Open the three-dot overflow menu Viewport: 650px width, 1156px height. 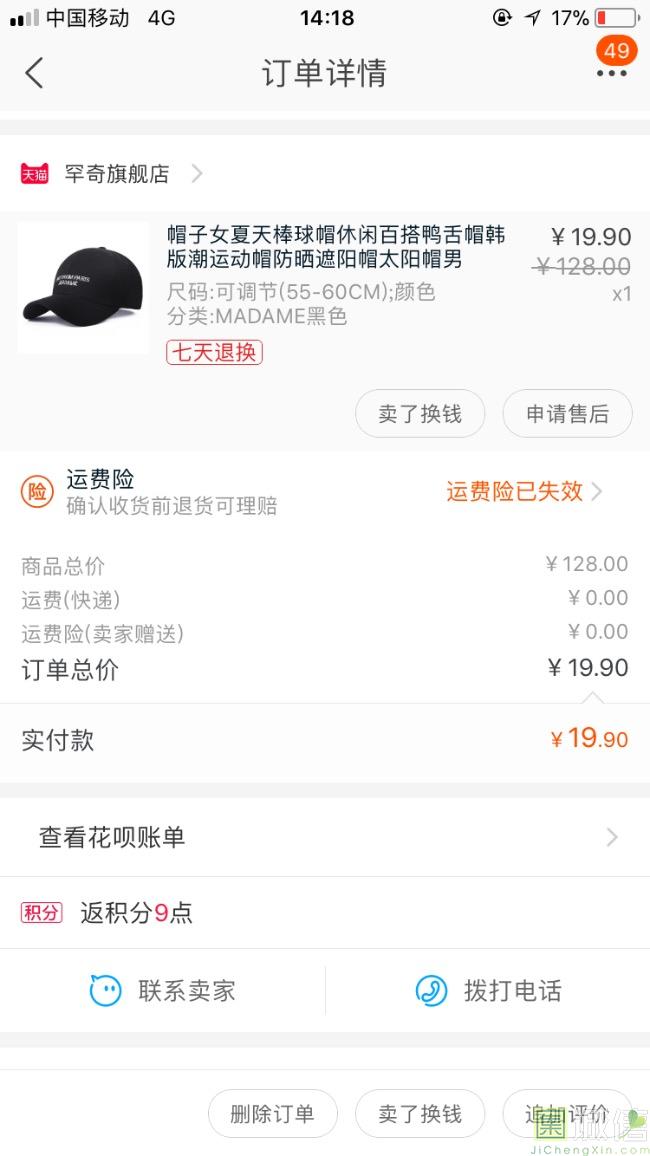[611, 73]
